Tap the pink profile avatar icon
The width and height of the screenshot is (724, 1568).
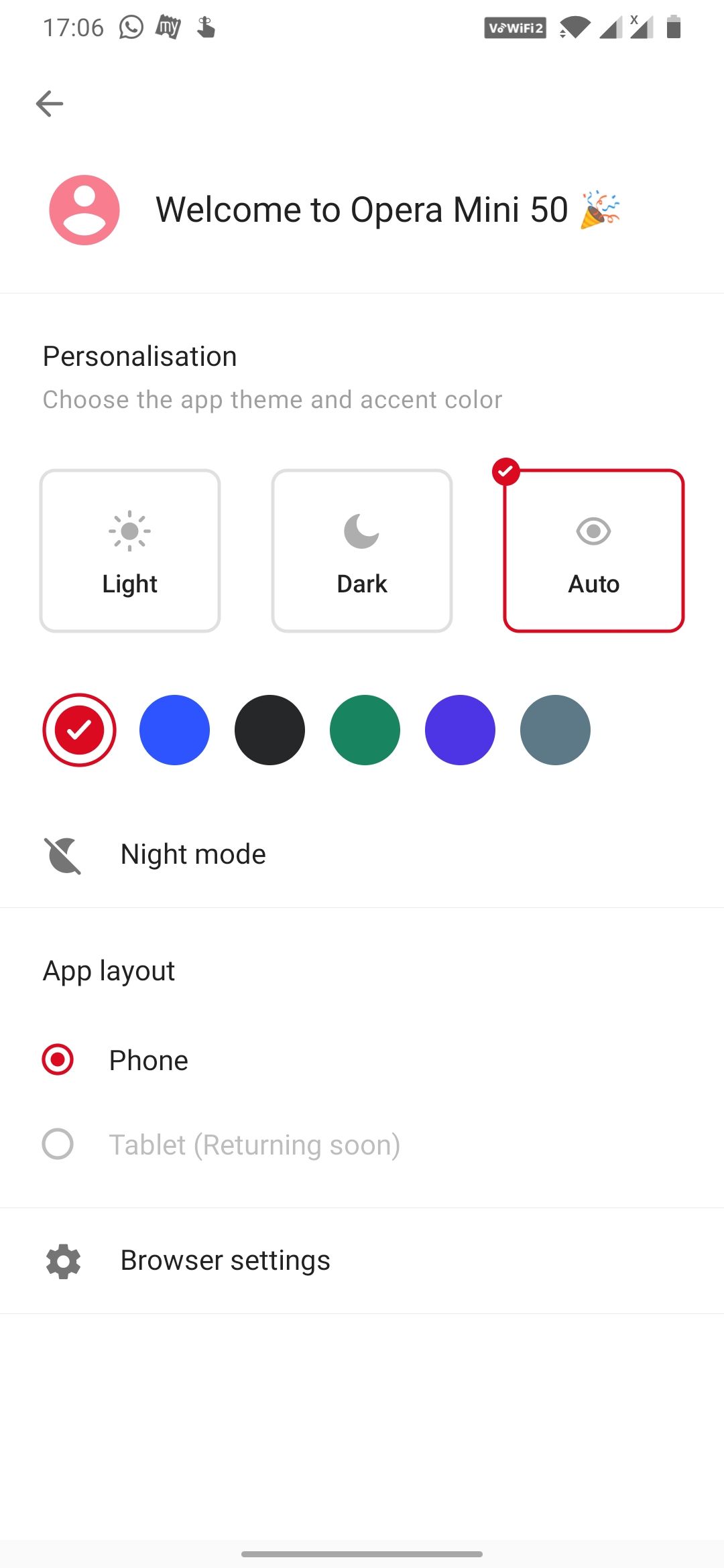tap(83, 209)
